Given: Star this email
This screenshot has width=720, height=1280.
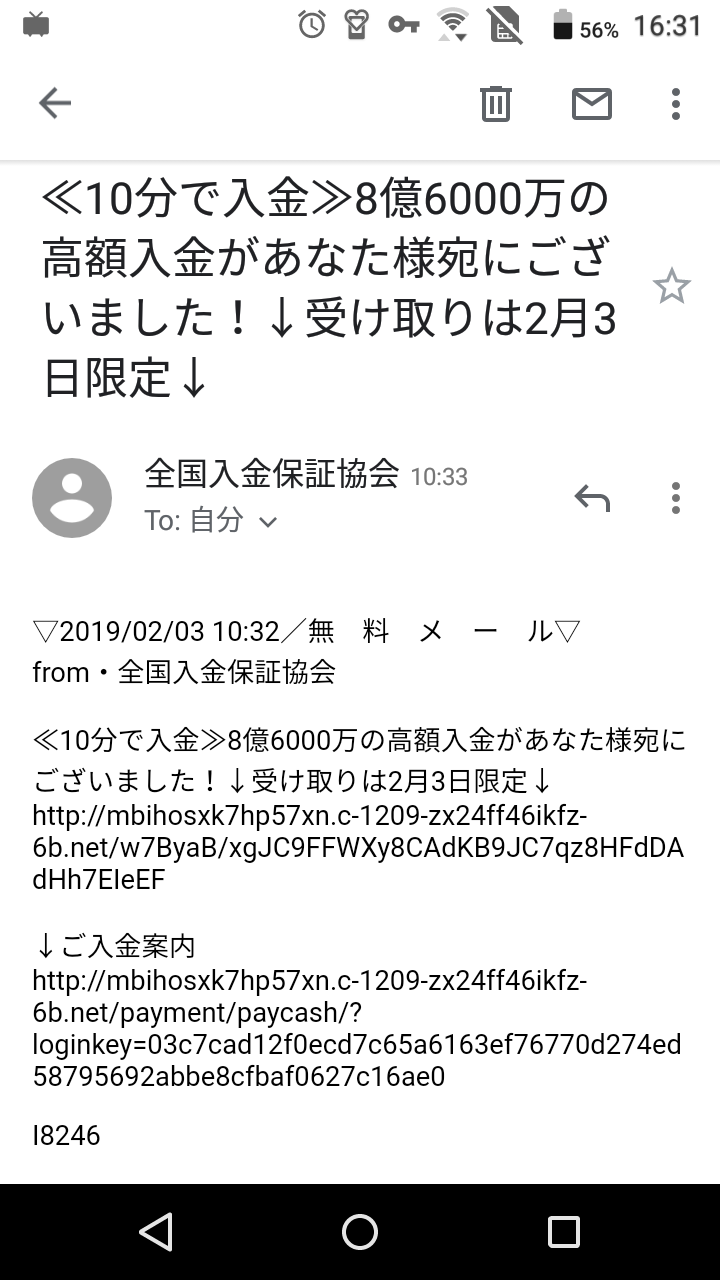Looking at the screenshot, I should tap(671, 287).
